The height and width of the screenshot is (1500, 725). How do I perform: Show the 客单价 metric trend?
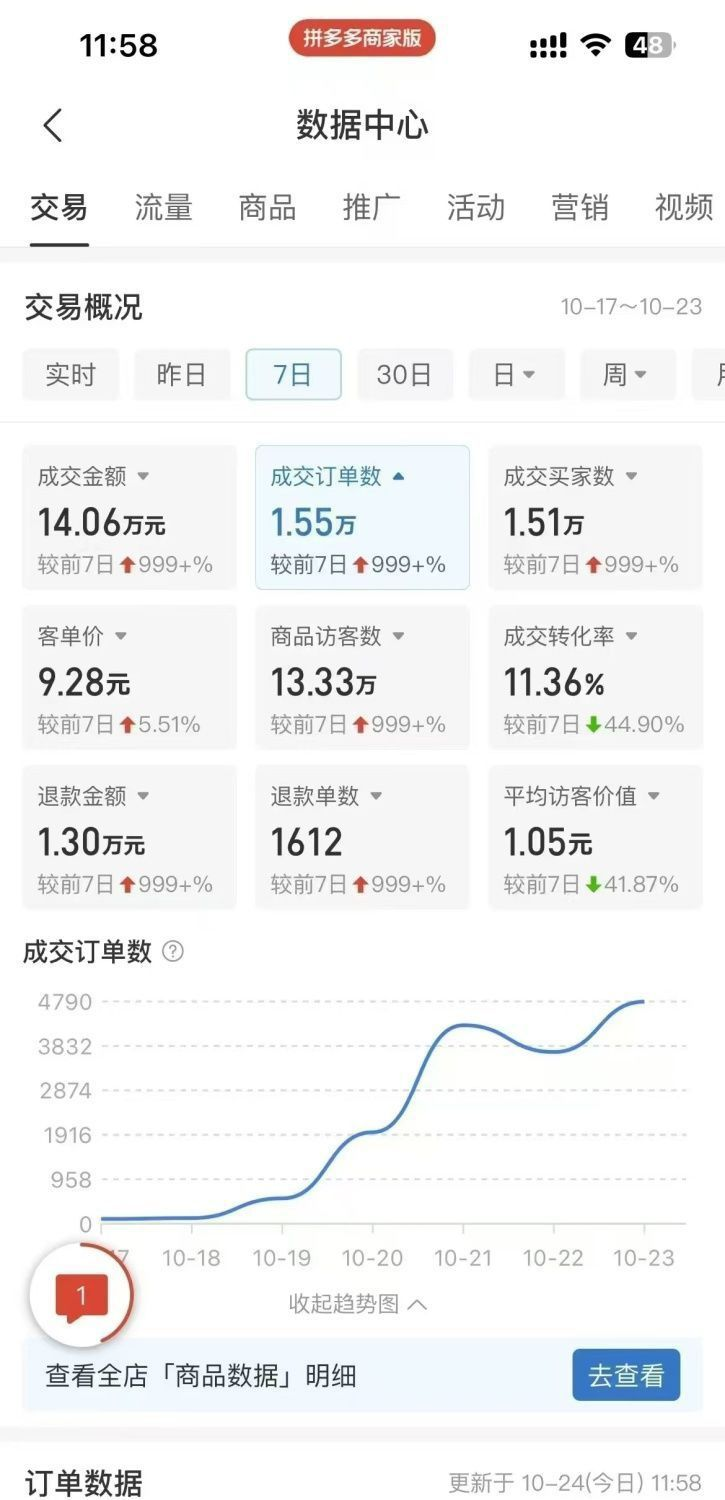(x=130, y=677)
